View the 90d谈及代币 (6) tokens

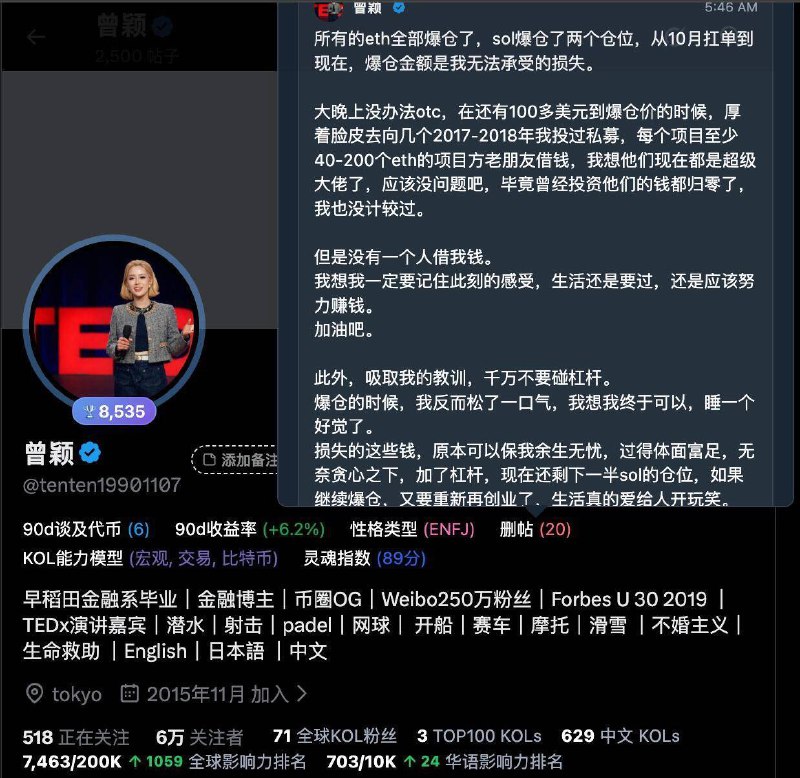click(x=85, y=529)
